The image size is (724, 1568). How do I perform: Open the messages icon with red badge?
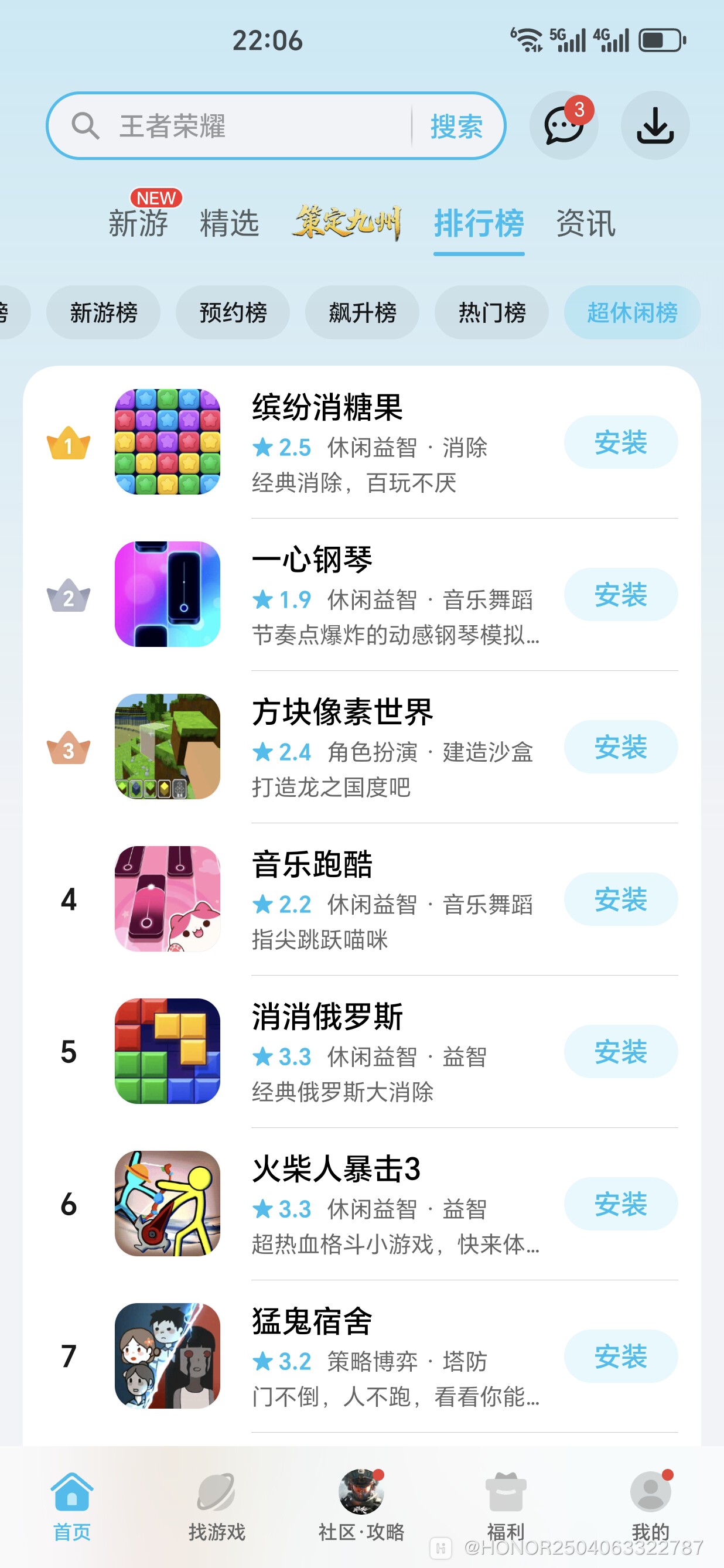pos(563,125)
